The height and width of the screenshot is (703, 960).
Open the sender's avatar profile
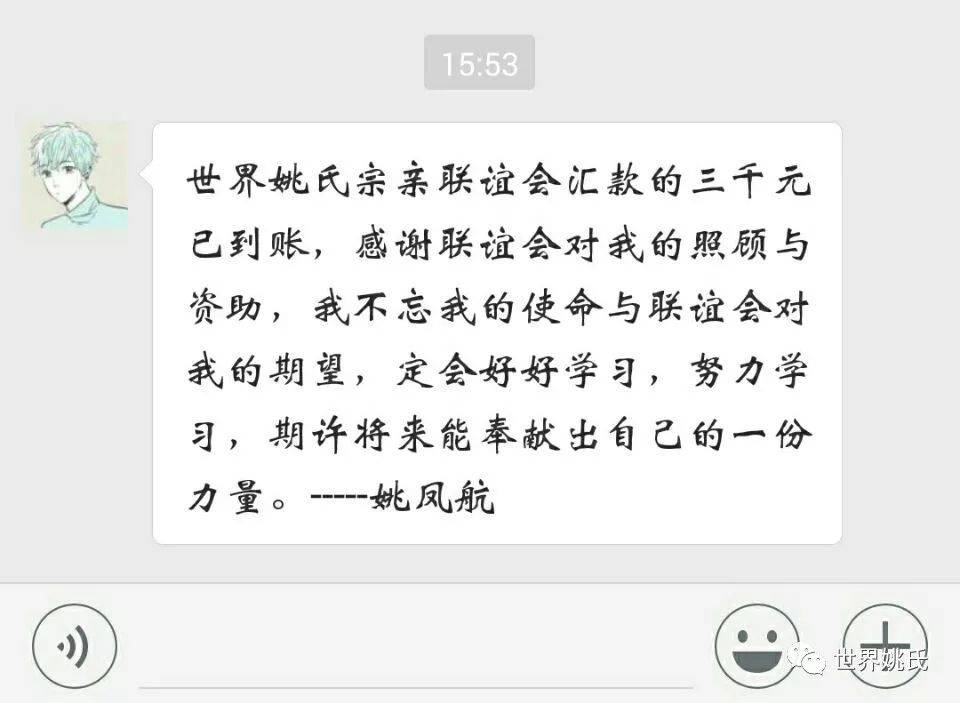(x=76, y=177)
